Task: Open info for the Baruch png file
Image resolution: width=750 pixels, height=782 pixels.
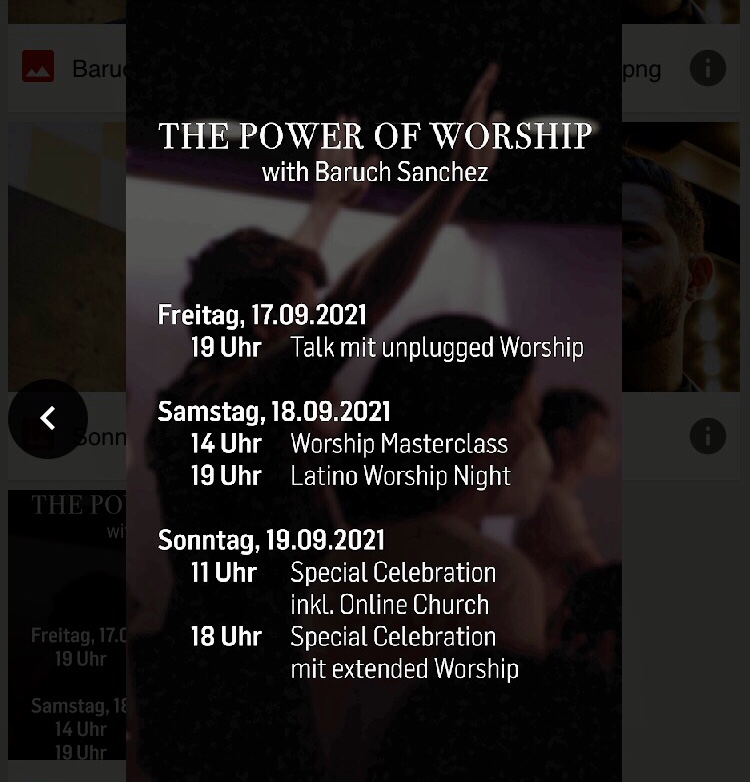Action: [707, 68]
